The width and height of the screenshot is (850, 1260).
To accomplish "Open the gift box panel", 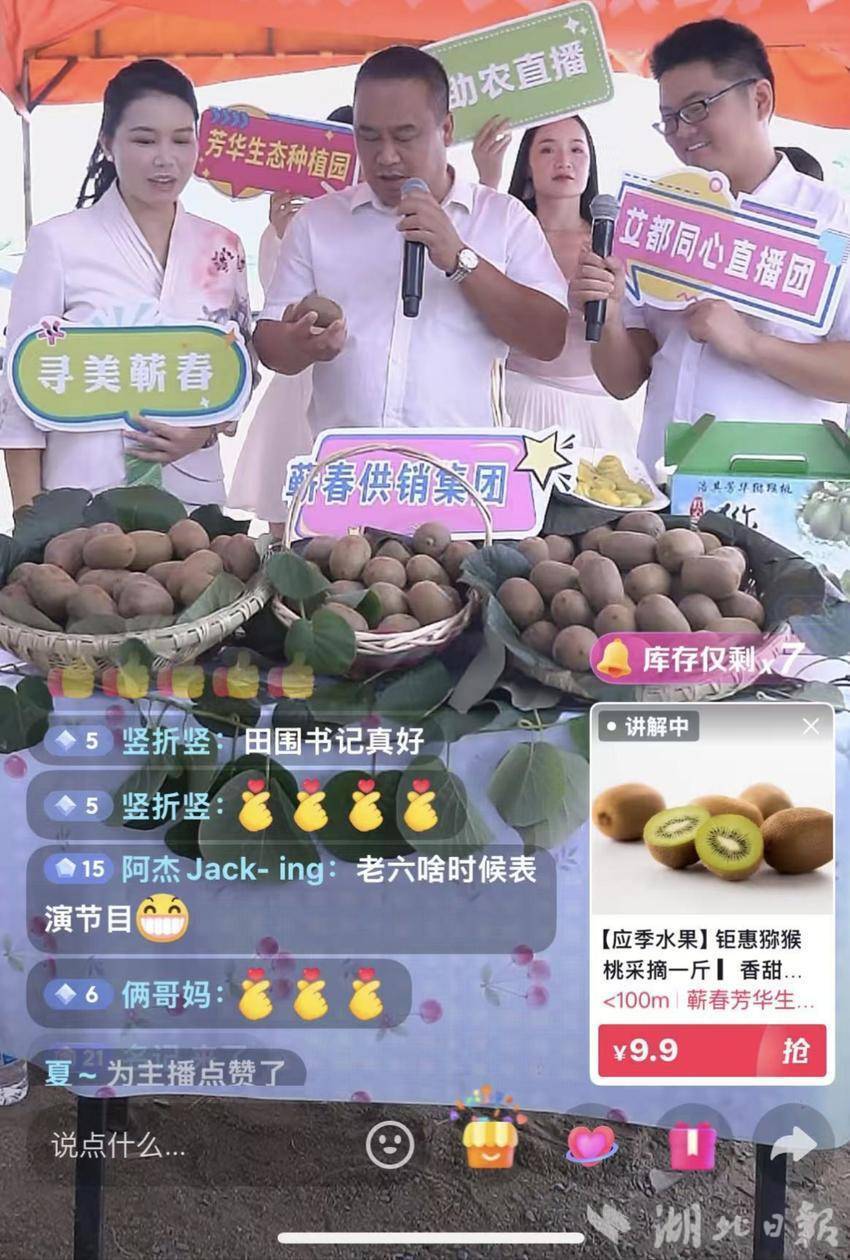I will 692,1144.
